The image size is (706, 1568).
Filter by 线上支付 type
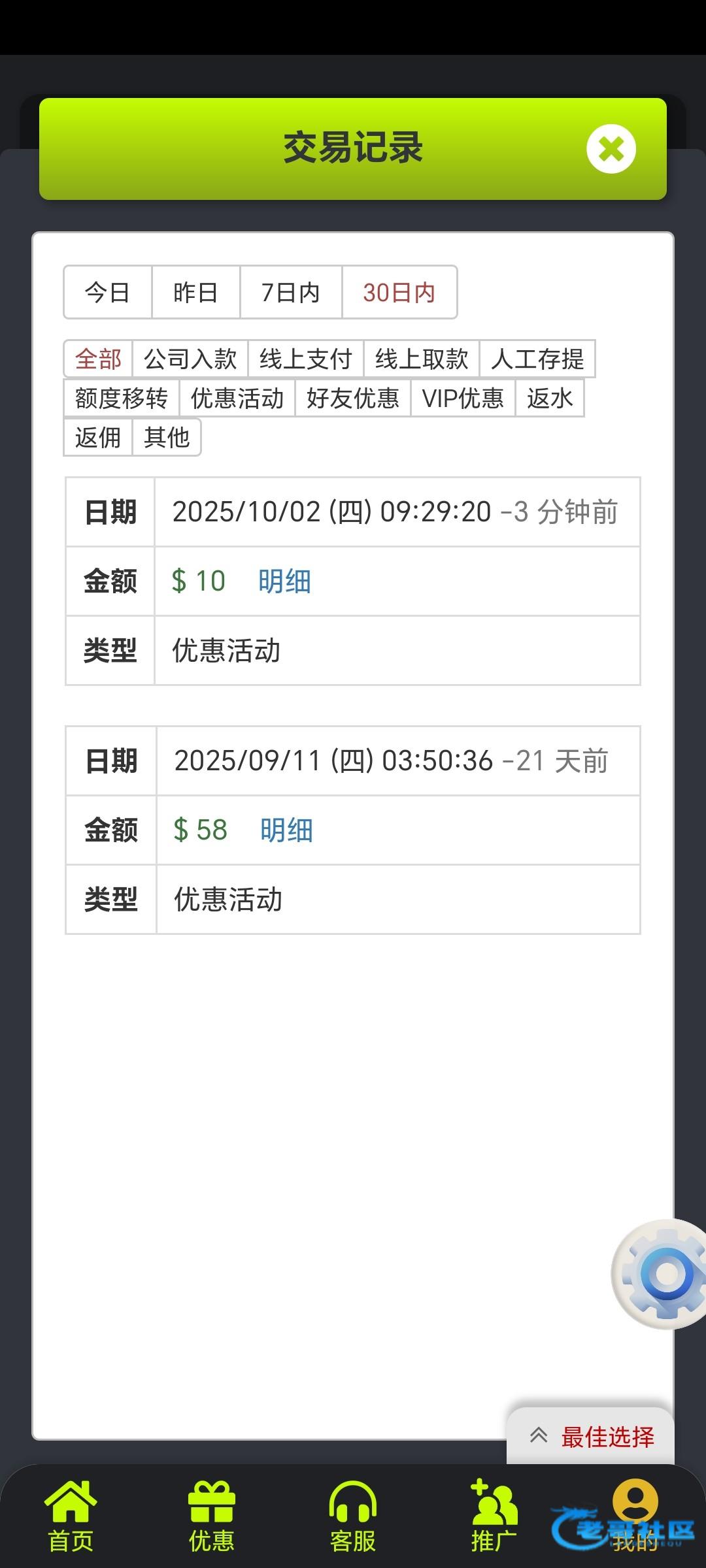tap(306, 359)
